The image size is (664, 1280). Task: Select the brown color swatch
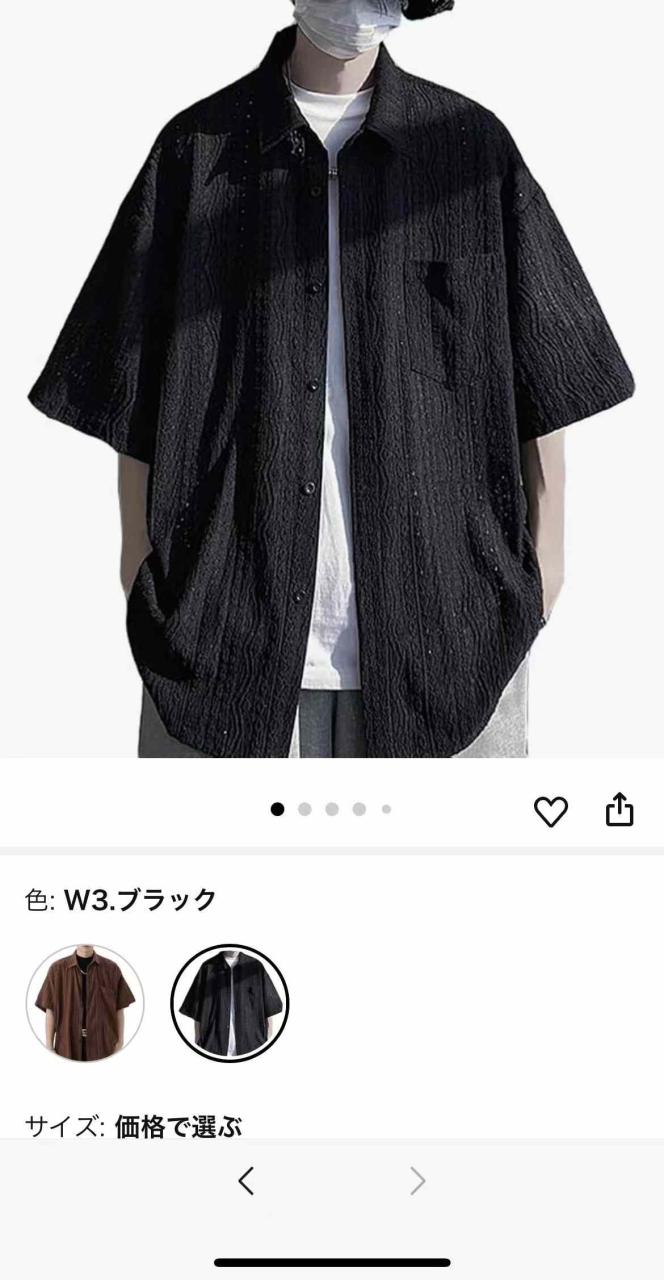(x=85, y=1002)
